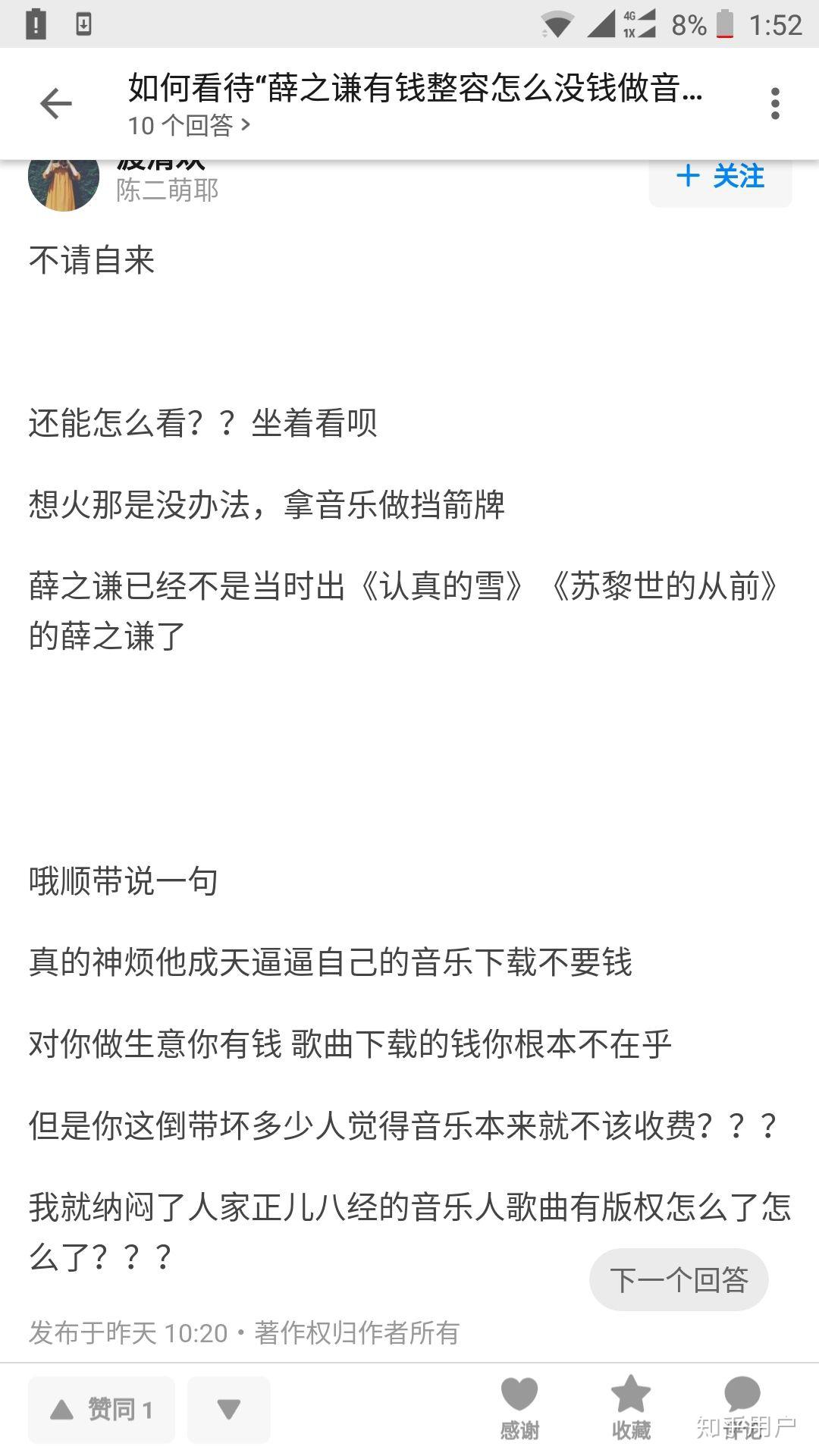Image resolution: width=819 pixels, height=1456 pixels.
Task: Upvote this answer with 赞同
Action: pyautogui.click(x=102, y=1410)
